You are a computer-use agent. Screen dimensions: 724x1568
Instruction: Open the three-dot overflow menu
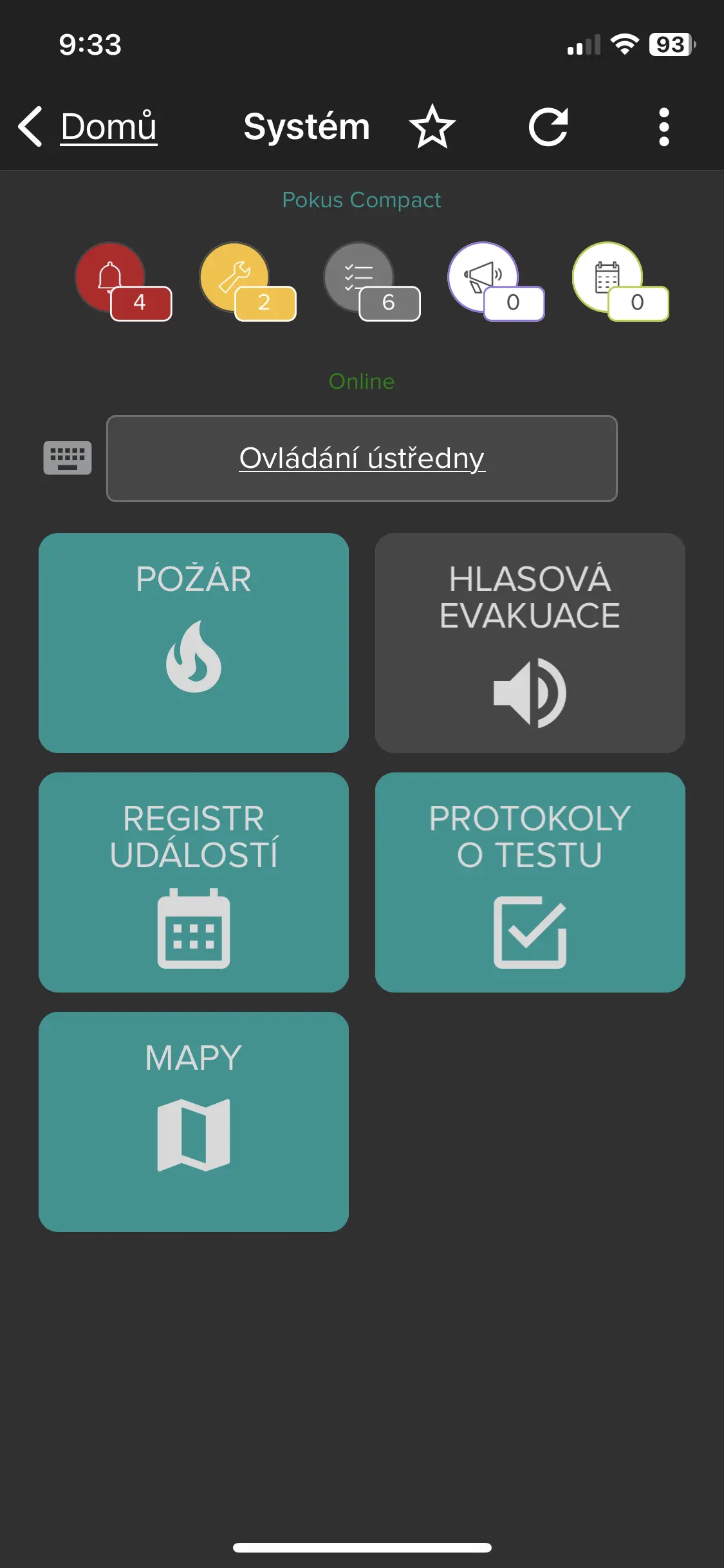[x=664, y=127]
